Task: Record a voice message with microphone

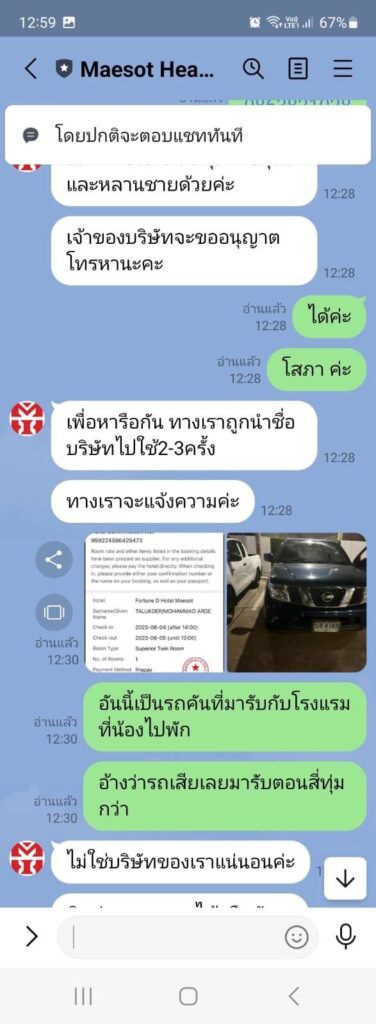Action: point(345,937)
